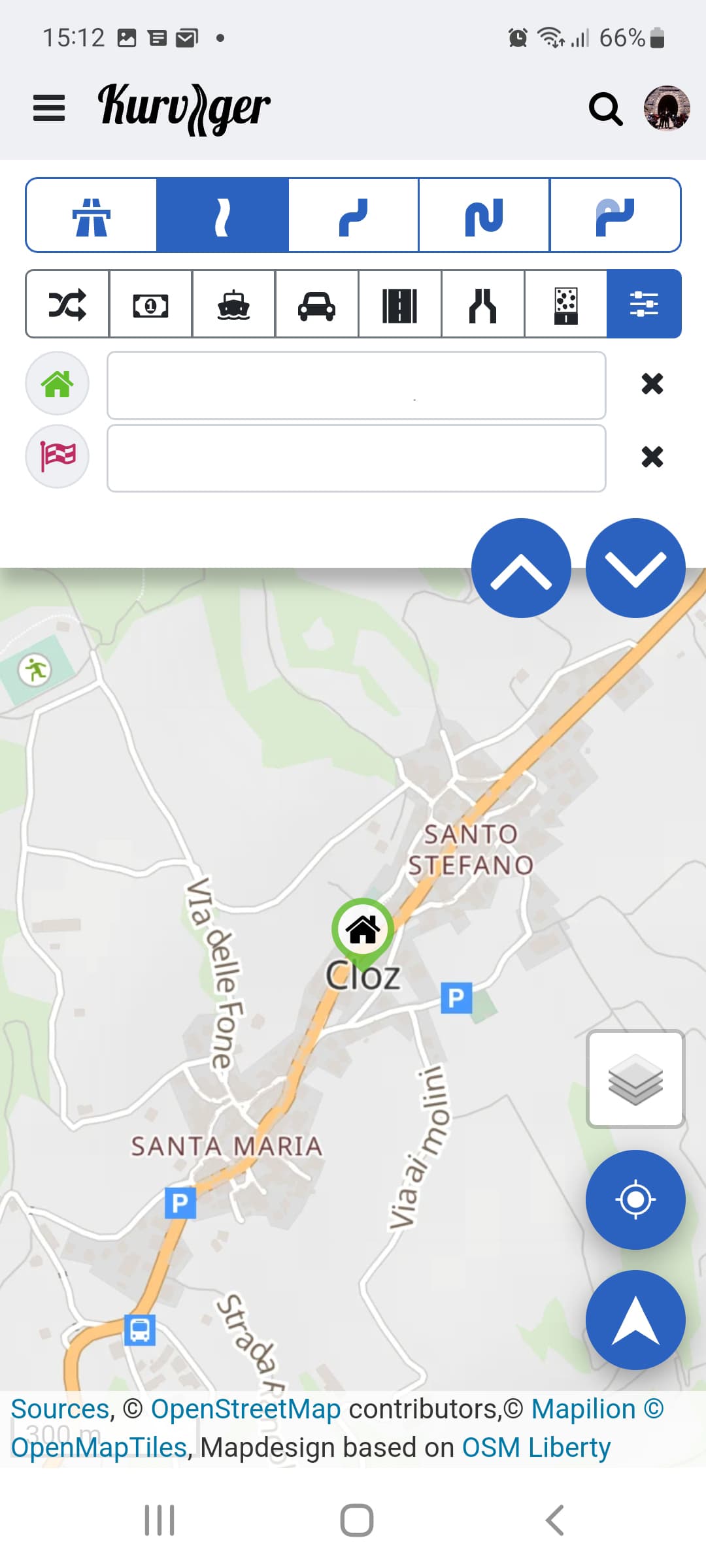The height and width of the screenshot is (1568, 706).
Task: Collapse the routing panel with up chevron
Action: point(521,568)
